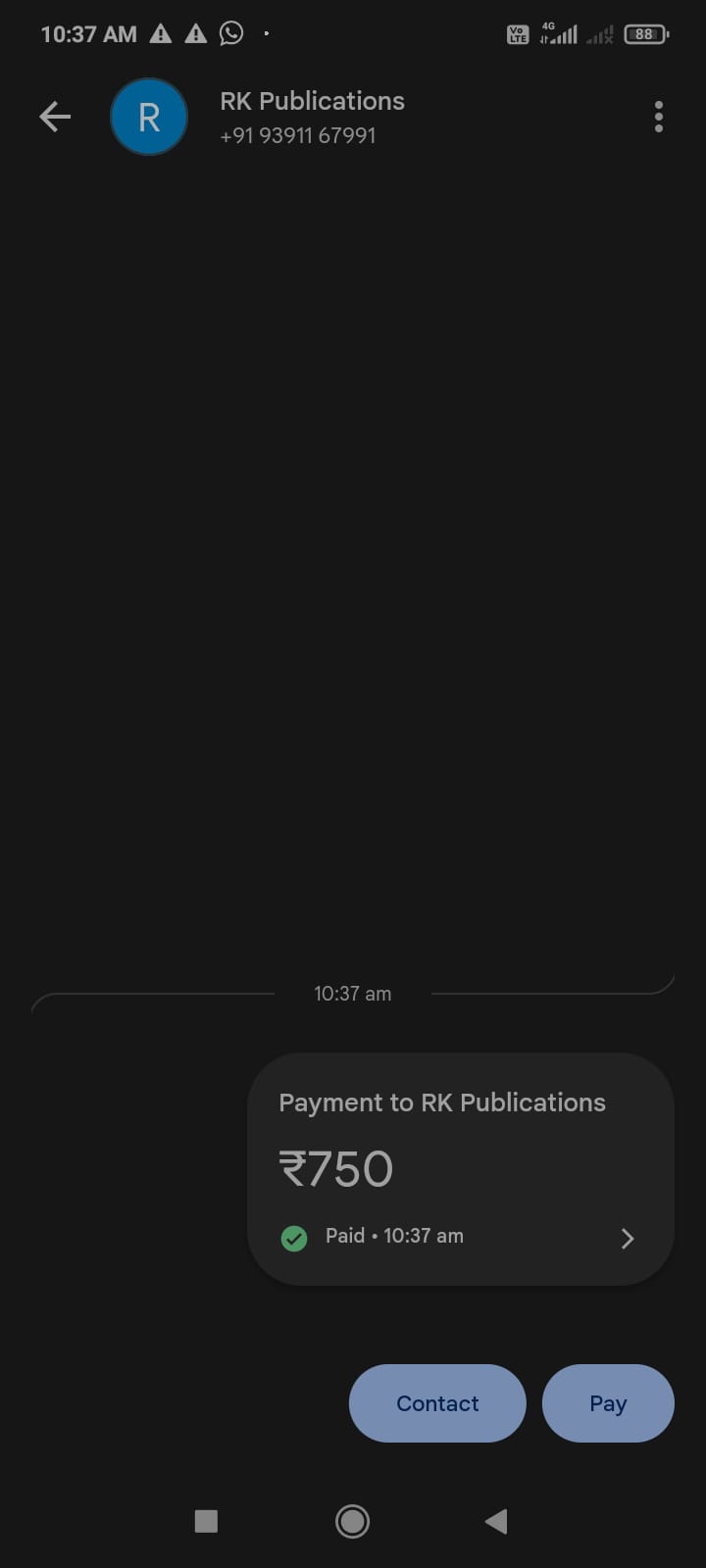This screenshot has height=1568, width=706.
Task: Go back using the top-left arrow
Action: coord(55,118)
